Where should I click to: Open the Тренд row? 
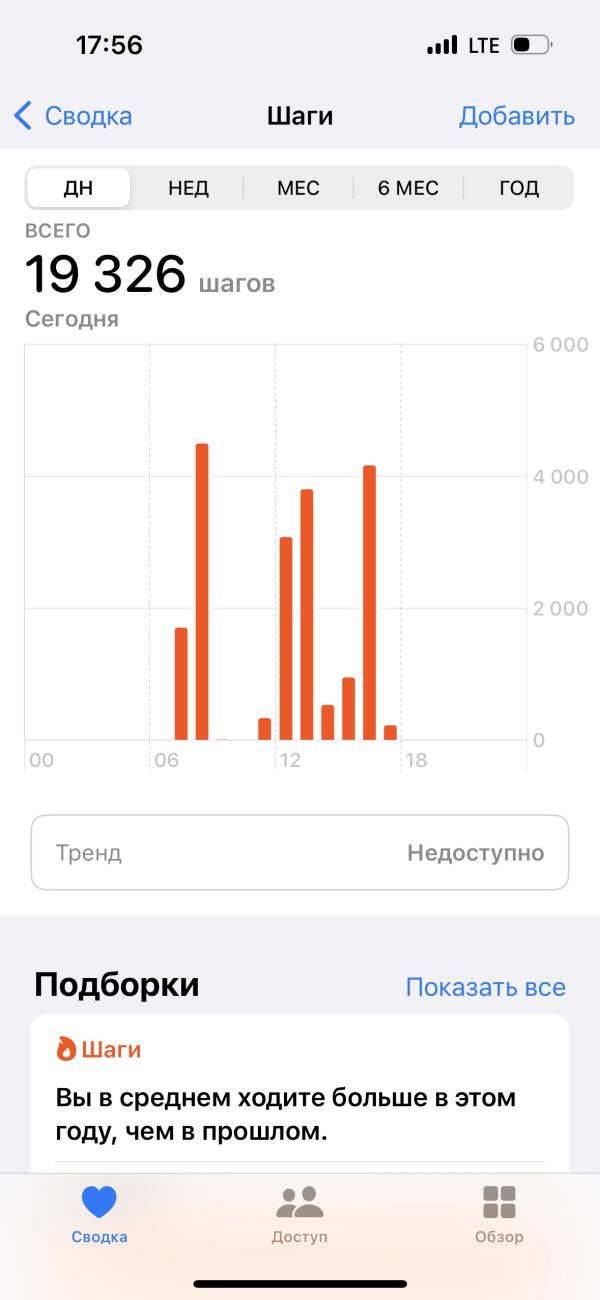(x=300, y=853)
